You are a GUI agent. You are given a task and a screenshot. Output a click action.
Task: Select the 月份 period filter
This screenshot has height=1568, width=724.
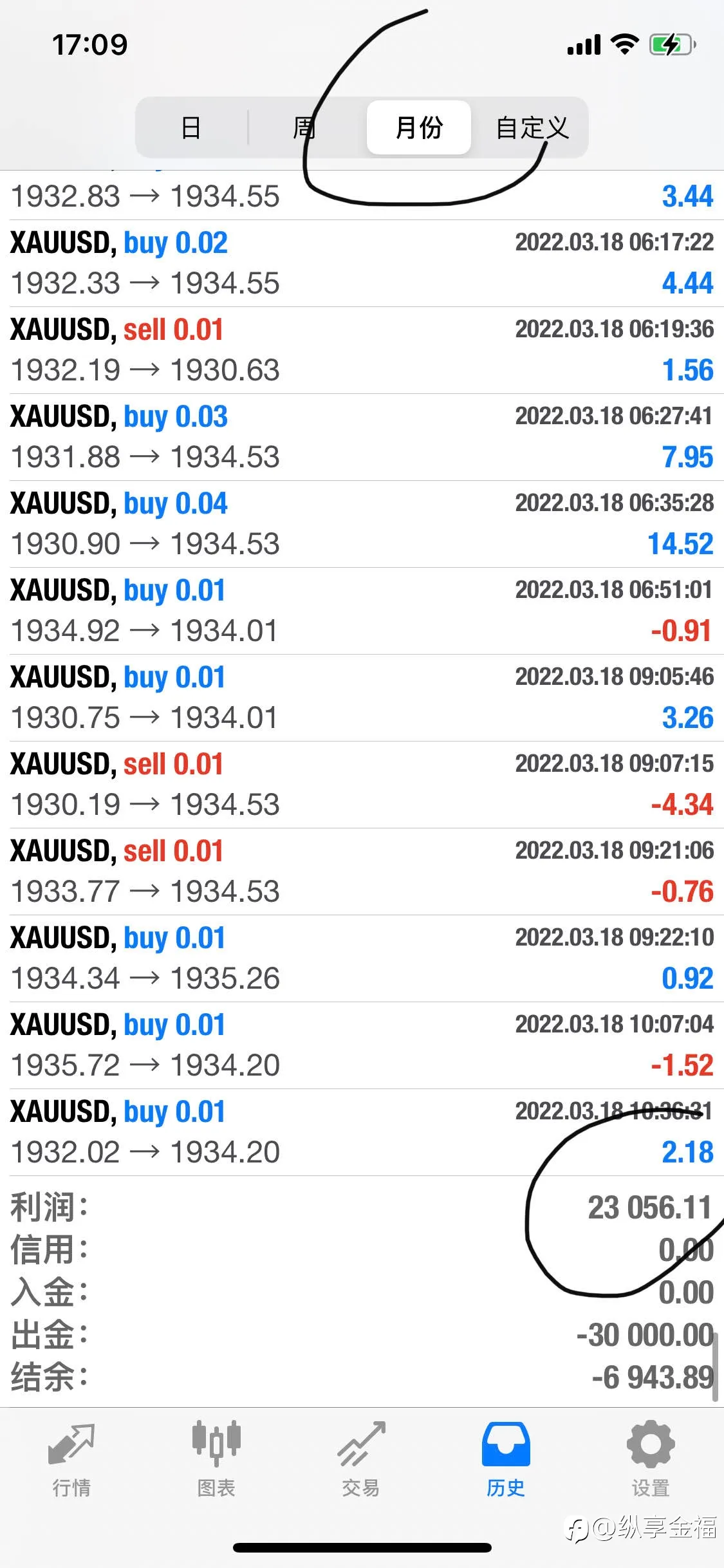pyautogui.click(x=419, y=127)
